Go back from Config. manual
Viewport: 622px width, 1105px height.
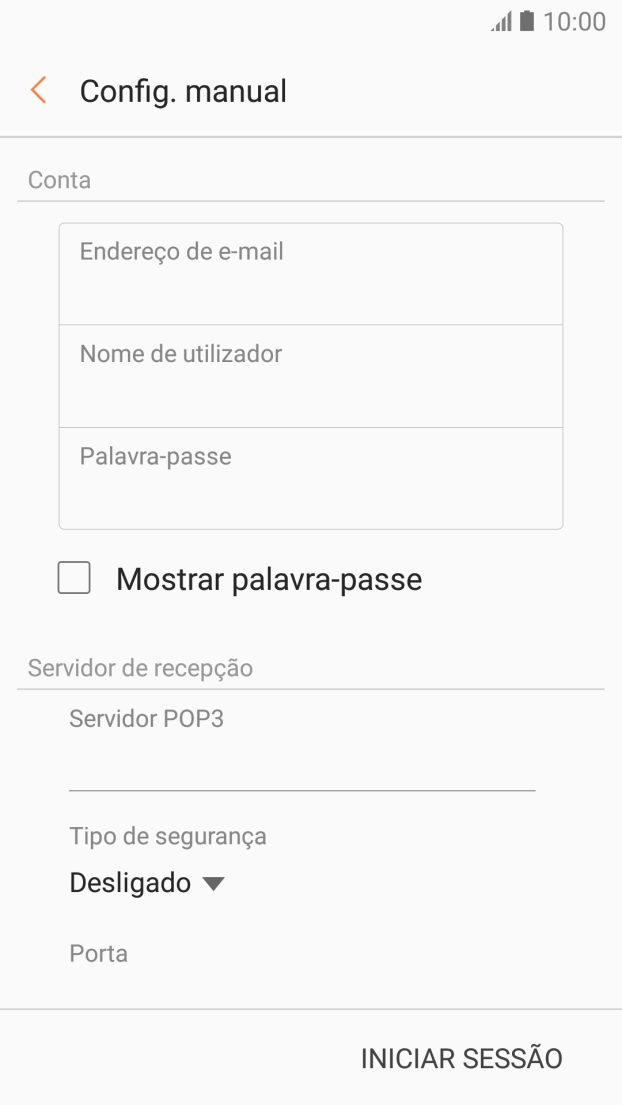point(38,91)
